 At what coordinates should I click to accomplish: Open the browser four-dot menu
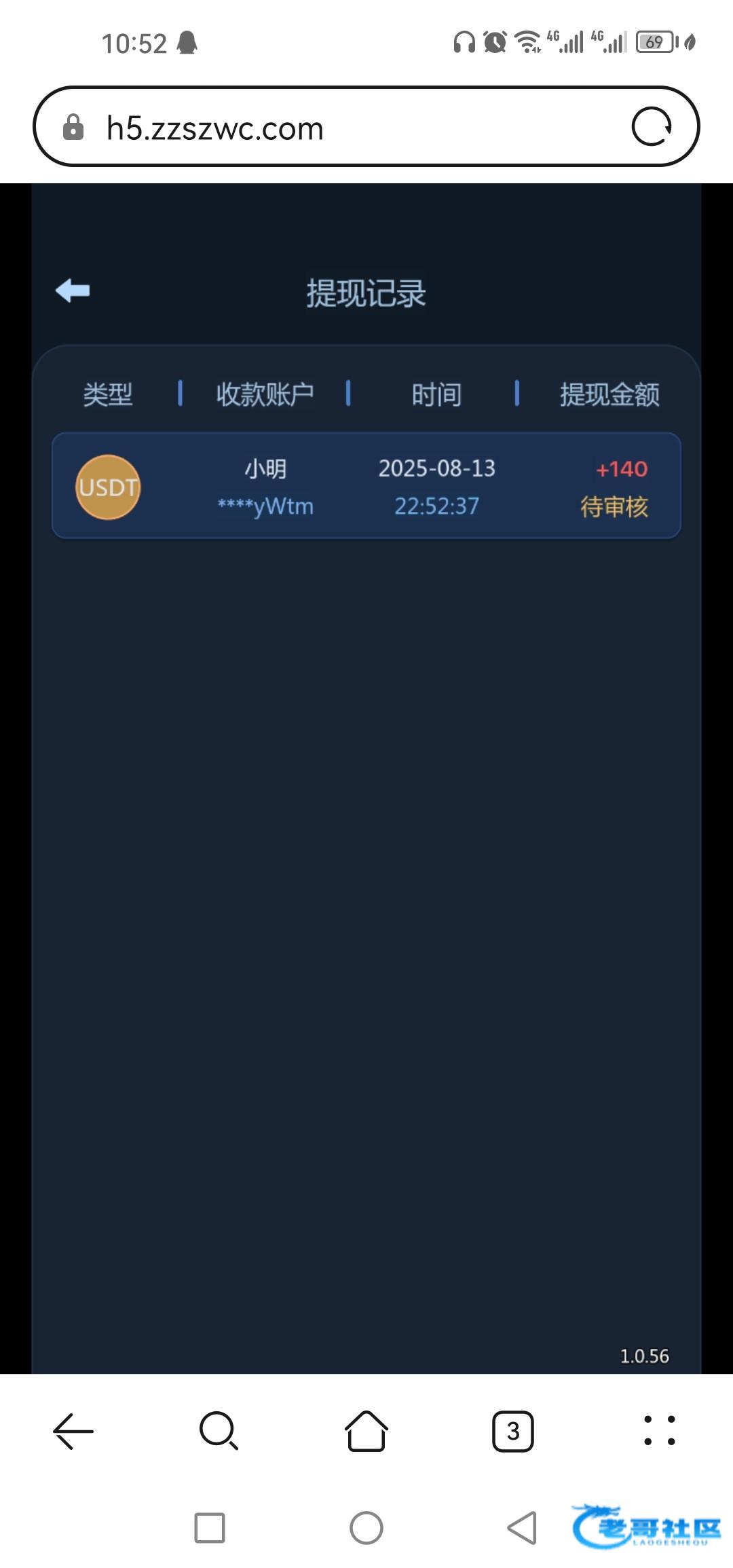(659, 1431)
